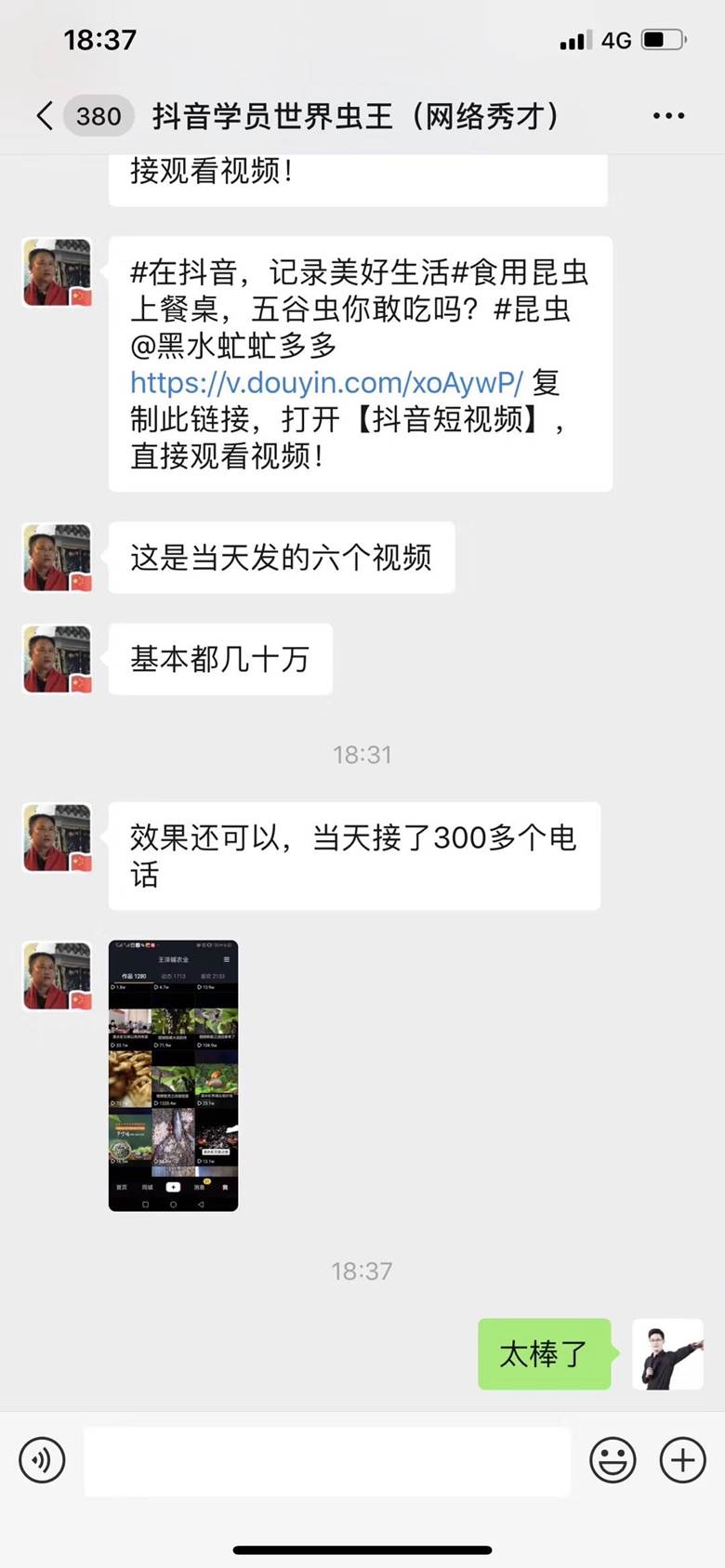This screenshot has height=1568, width=725.
Task: Switch to voice message input
Action: 42,1460
